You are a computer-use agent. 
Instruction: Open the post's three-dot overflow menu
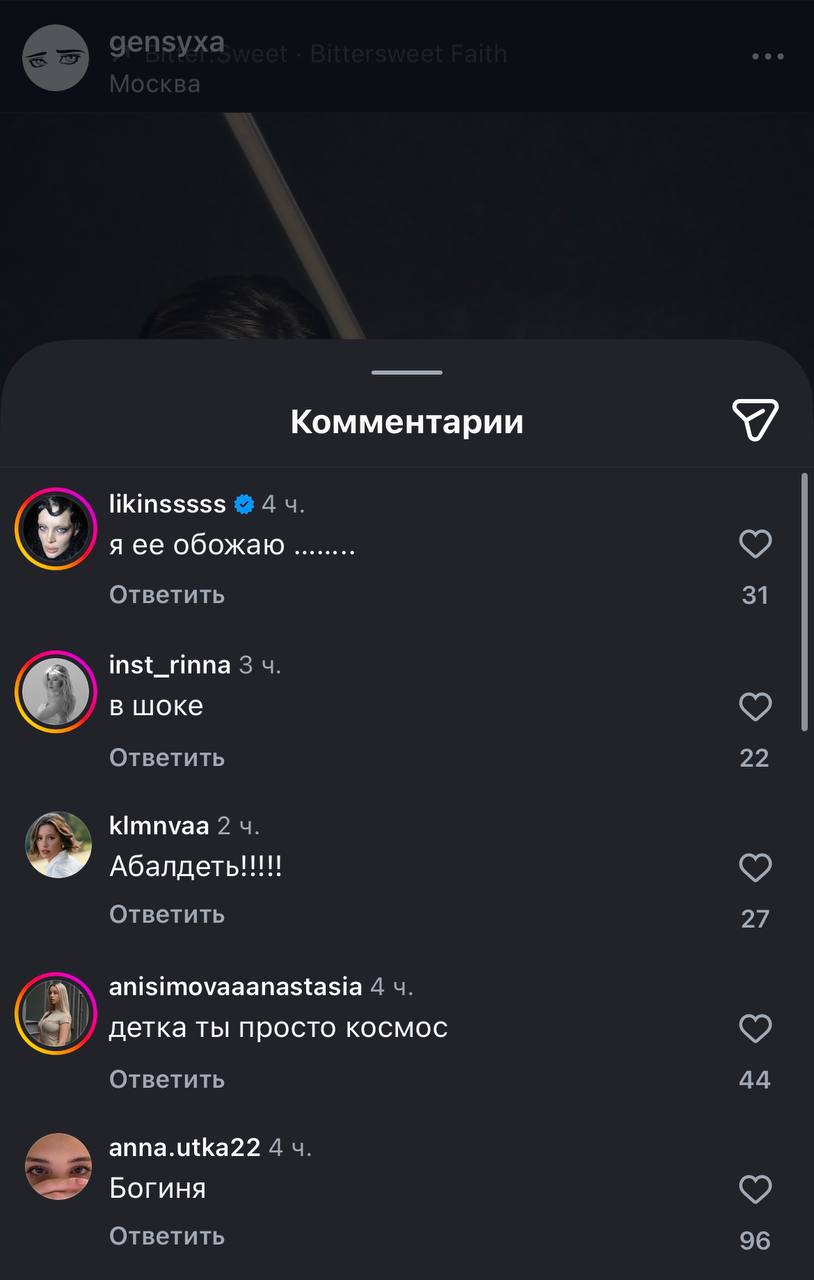[x=768, y=57]
